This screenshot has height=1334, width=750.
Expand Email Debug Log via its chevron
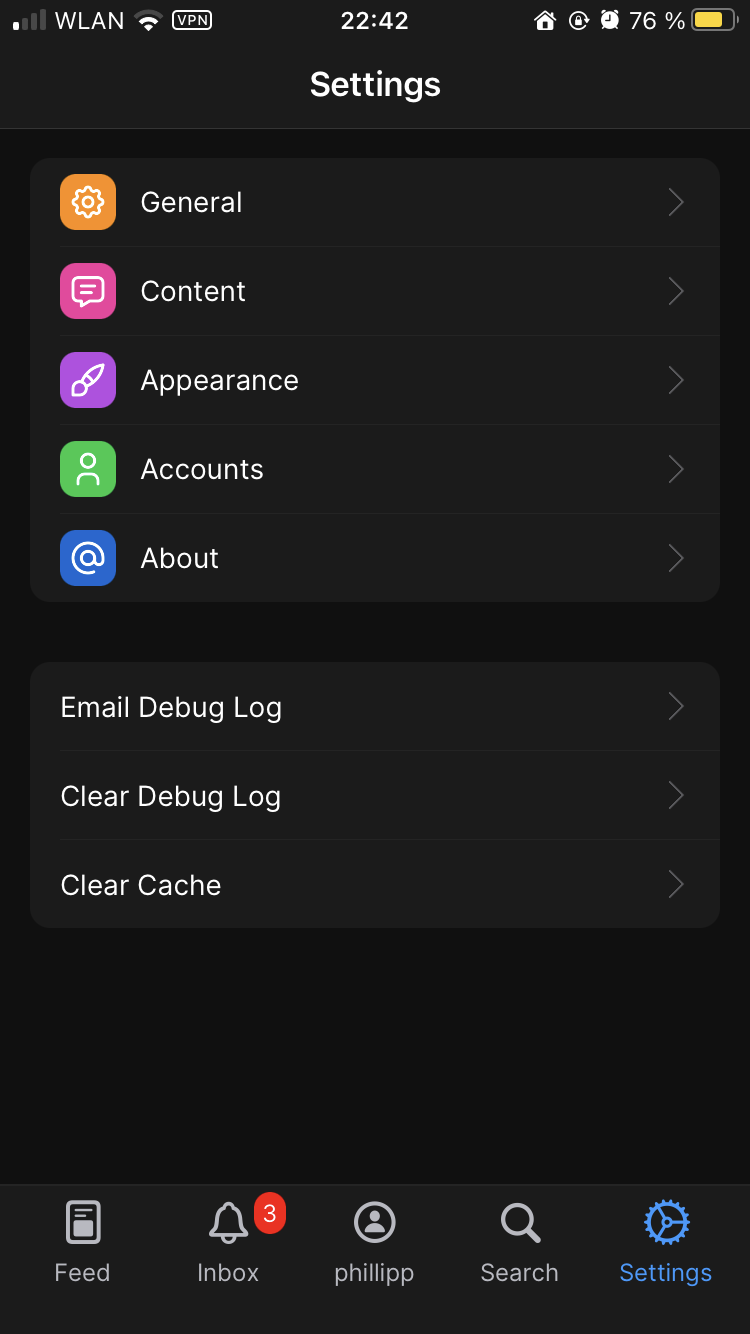pos(676,706)
